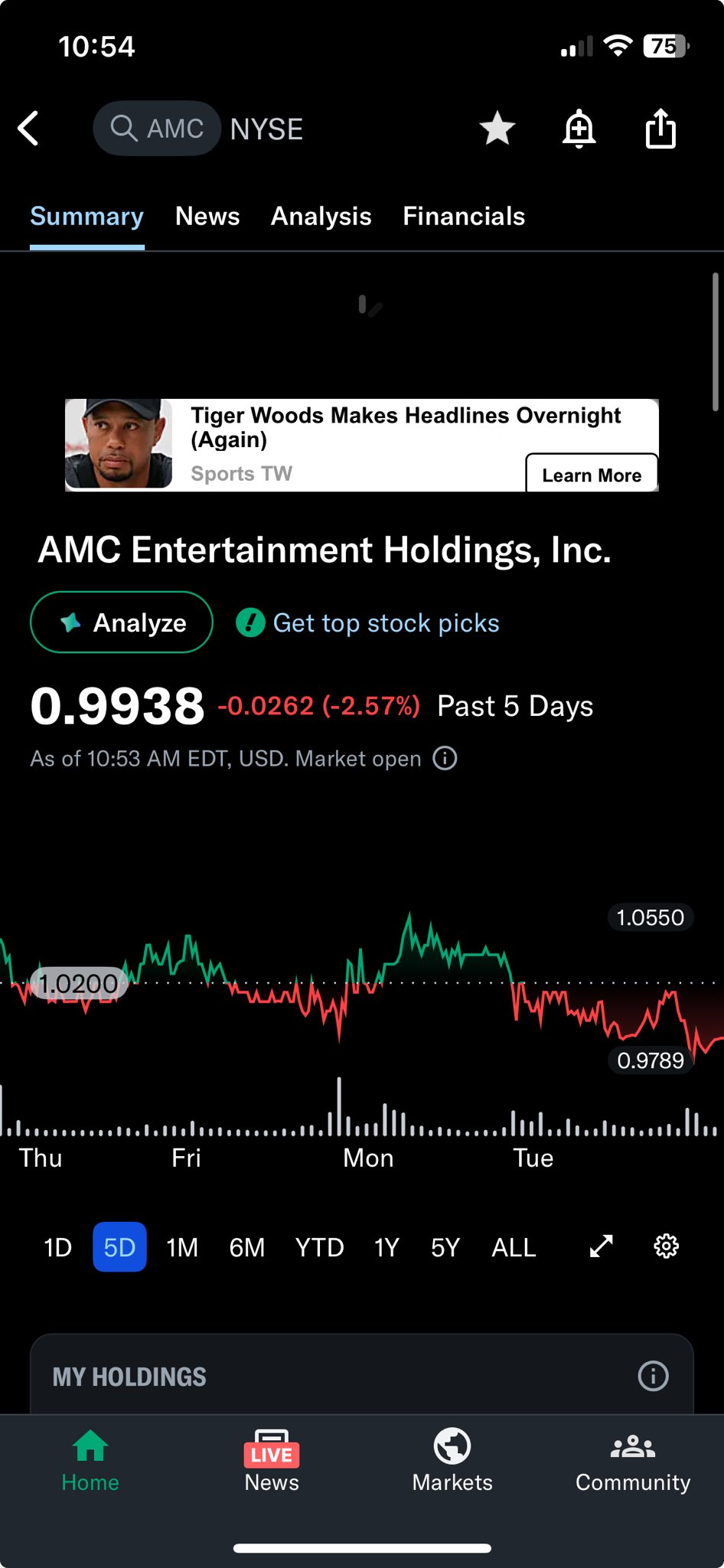
Task: Open the Analysis tab
Action: (x=321, y=217)
